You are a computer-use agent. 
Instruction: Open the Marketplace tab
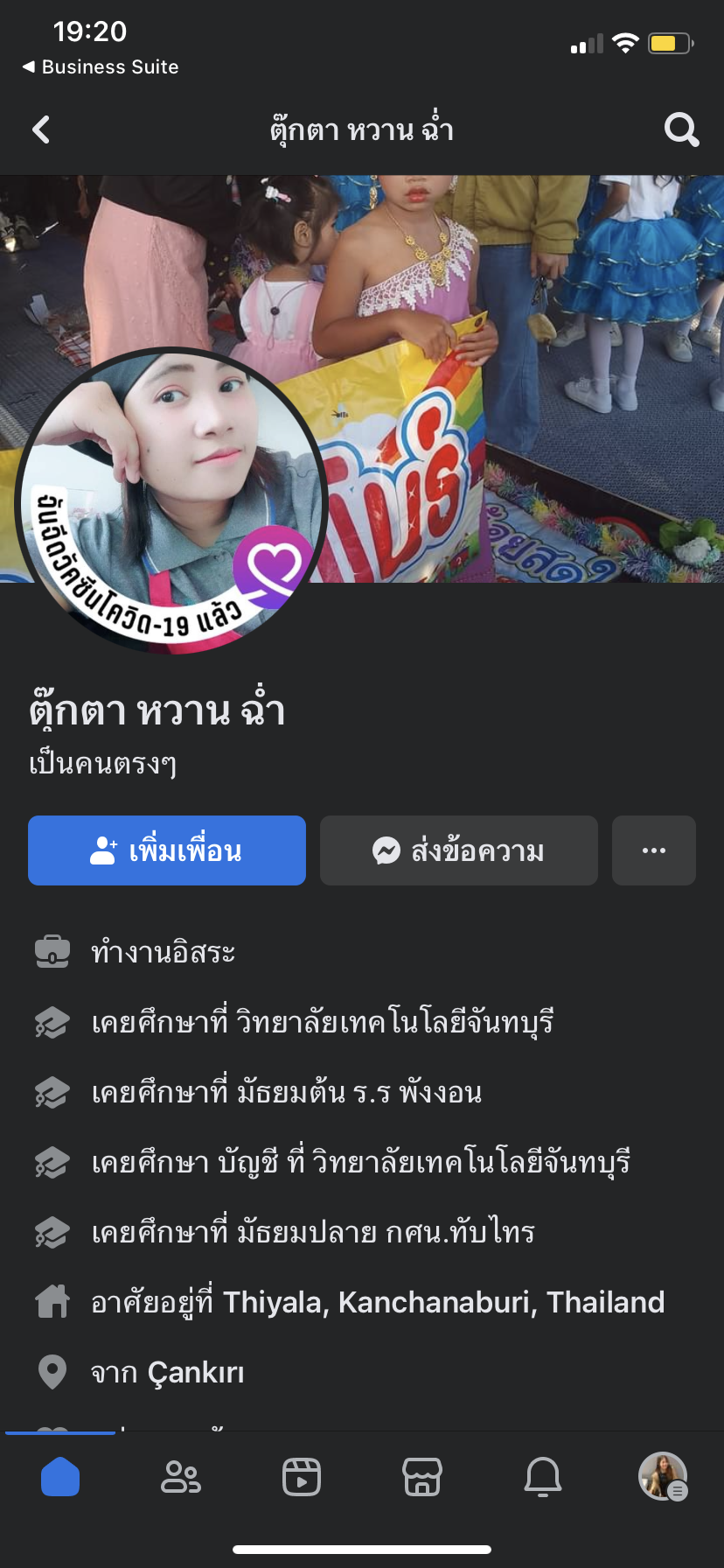tap(422, 1478)
